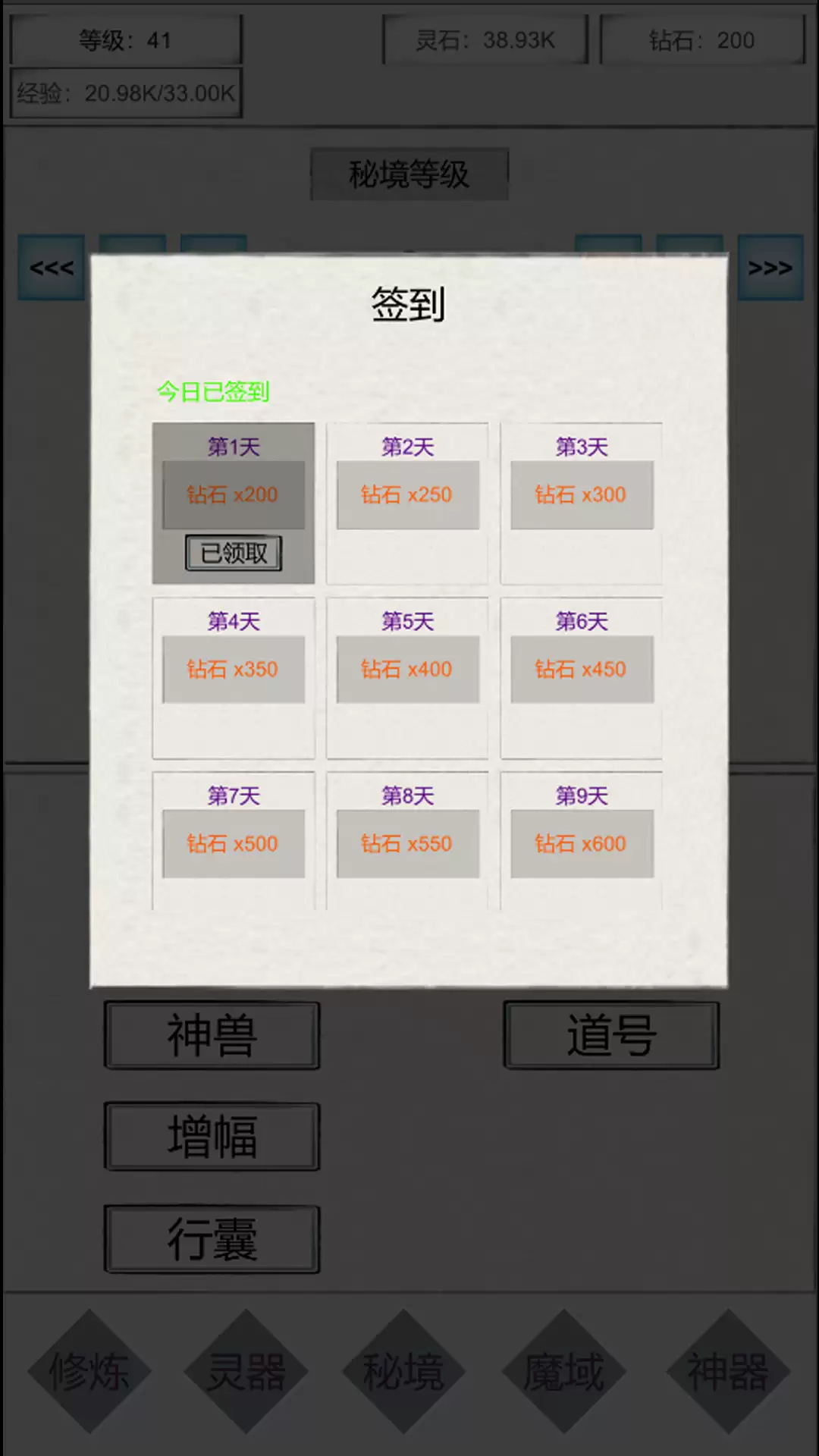Open the 行囊 inventory
This screenshot has height=1456, width=819.
pyautogui.click(x=212, y=1239)
